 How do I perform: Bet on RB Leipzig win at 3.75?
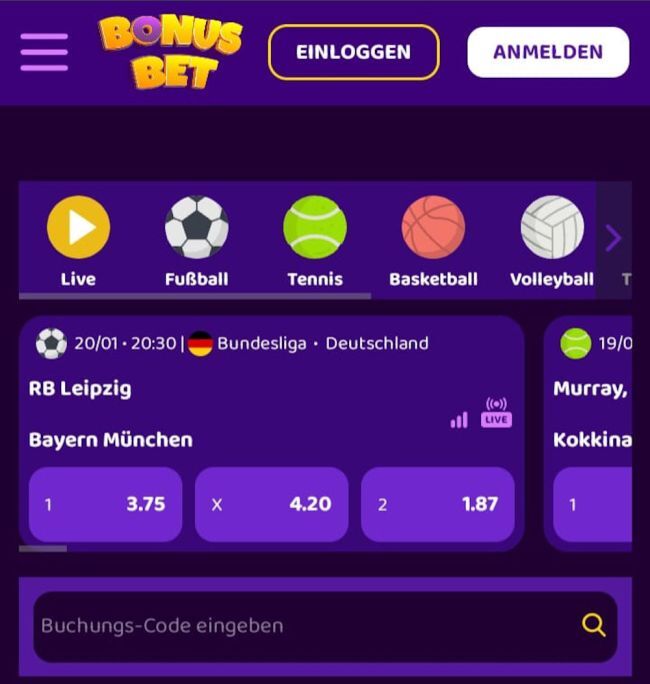pos(105,504)
